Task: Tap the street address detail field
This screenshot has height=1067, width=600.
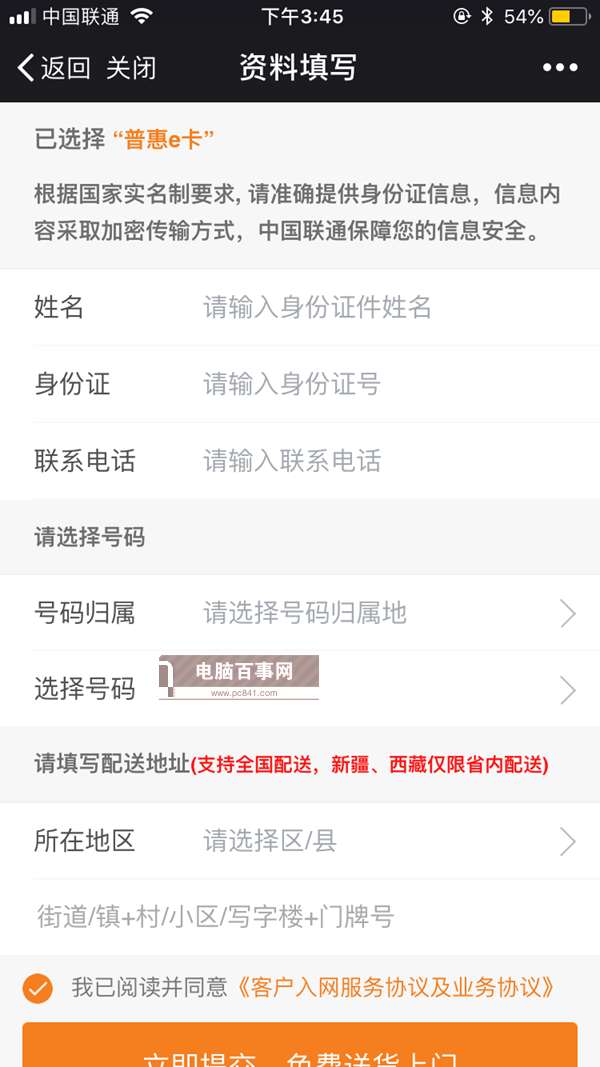Action: tap(300, 917)
